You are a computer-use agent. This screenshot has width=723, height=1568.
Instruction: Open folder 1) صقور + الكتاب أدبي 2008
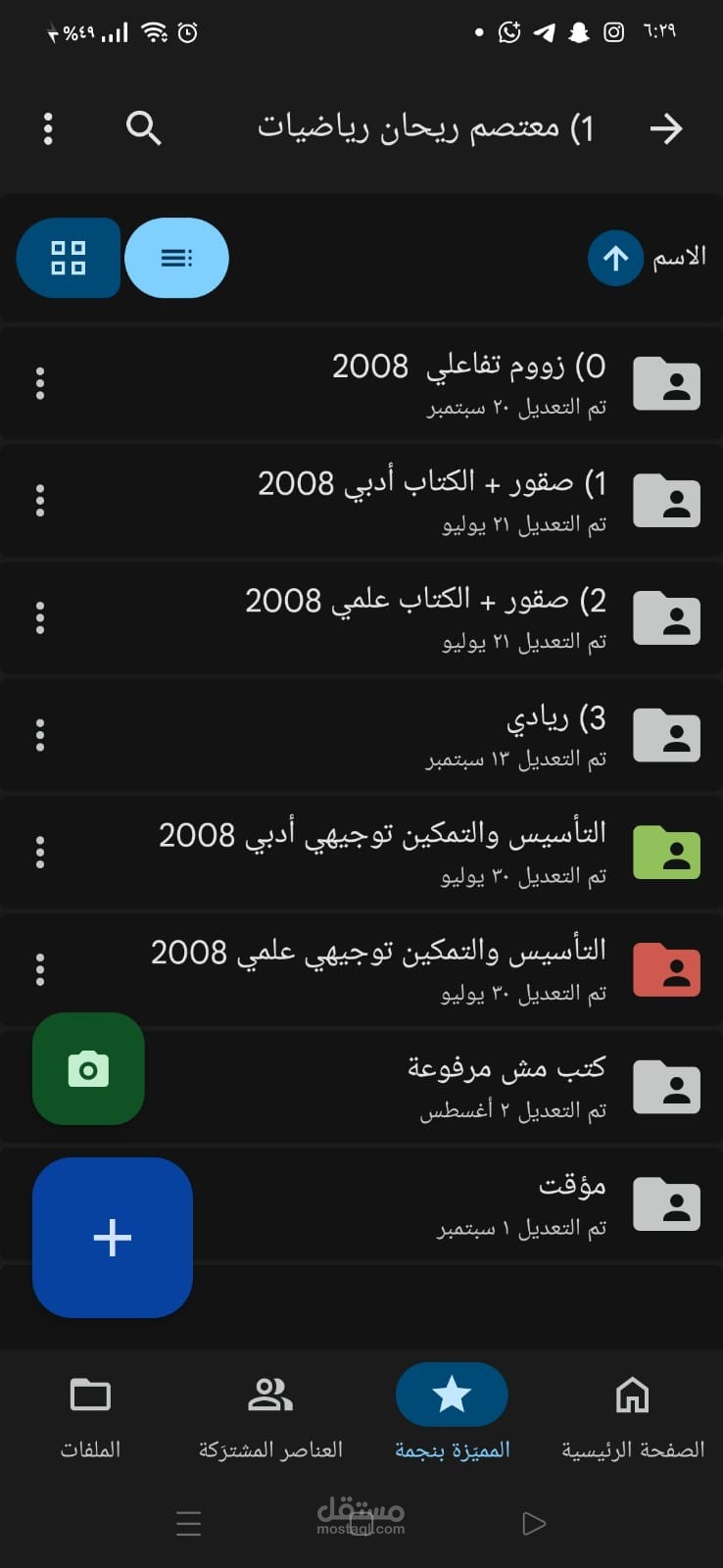tap(361, 501)
